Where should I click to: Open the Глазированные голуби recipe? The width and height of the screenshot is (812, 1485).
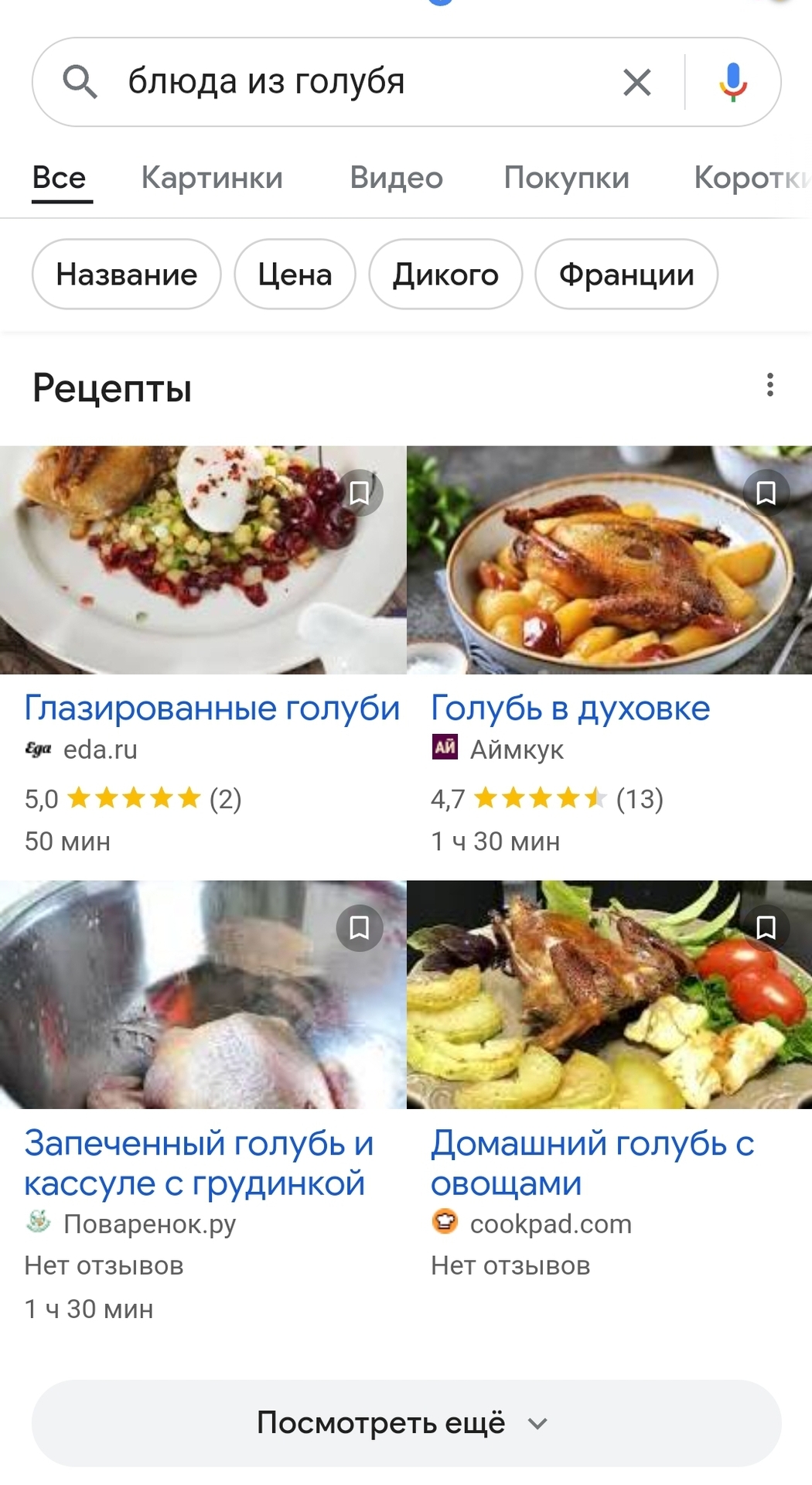click(x=212, y=708)
